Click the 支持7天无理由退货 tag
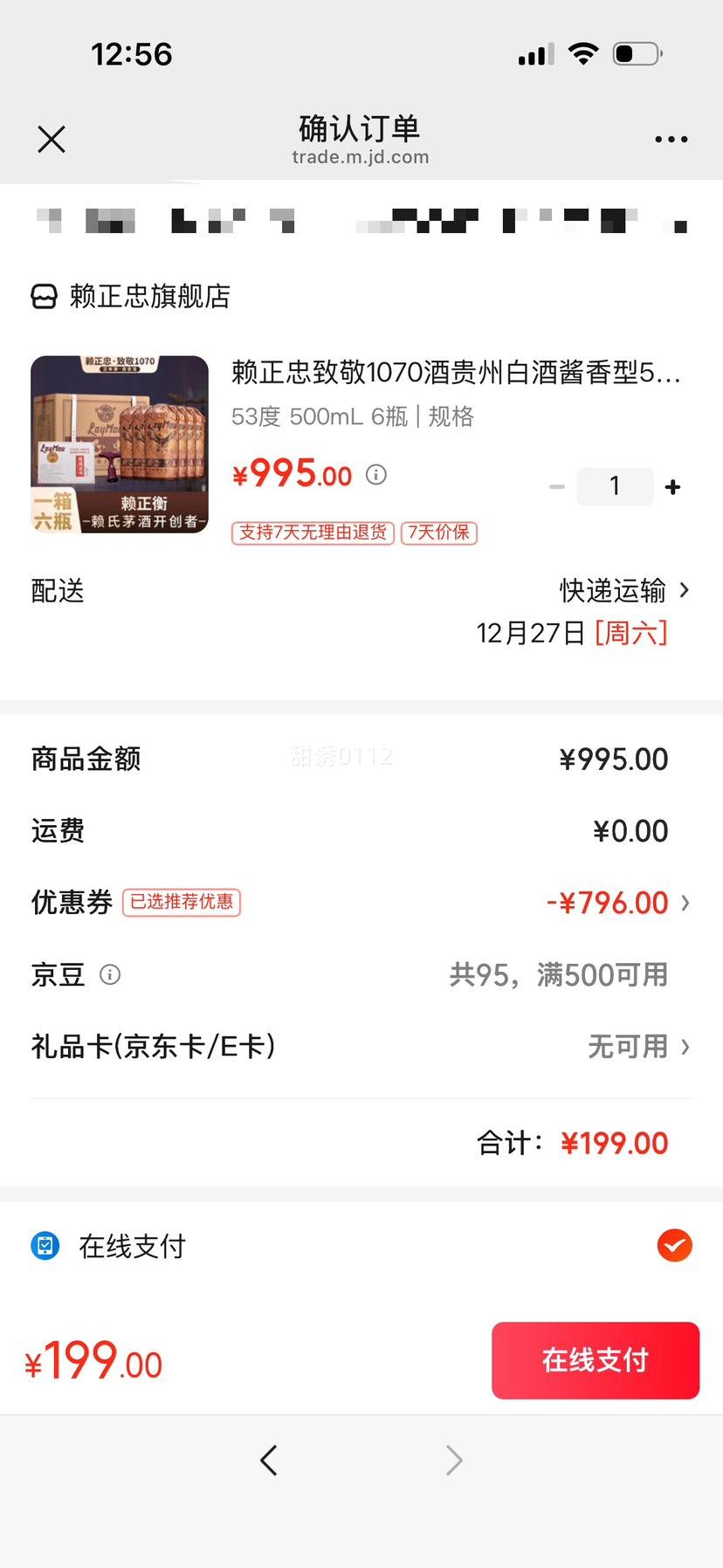The width and height of the screenshot is (723, 1568). [312, 533]
